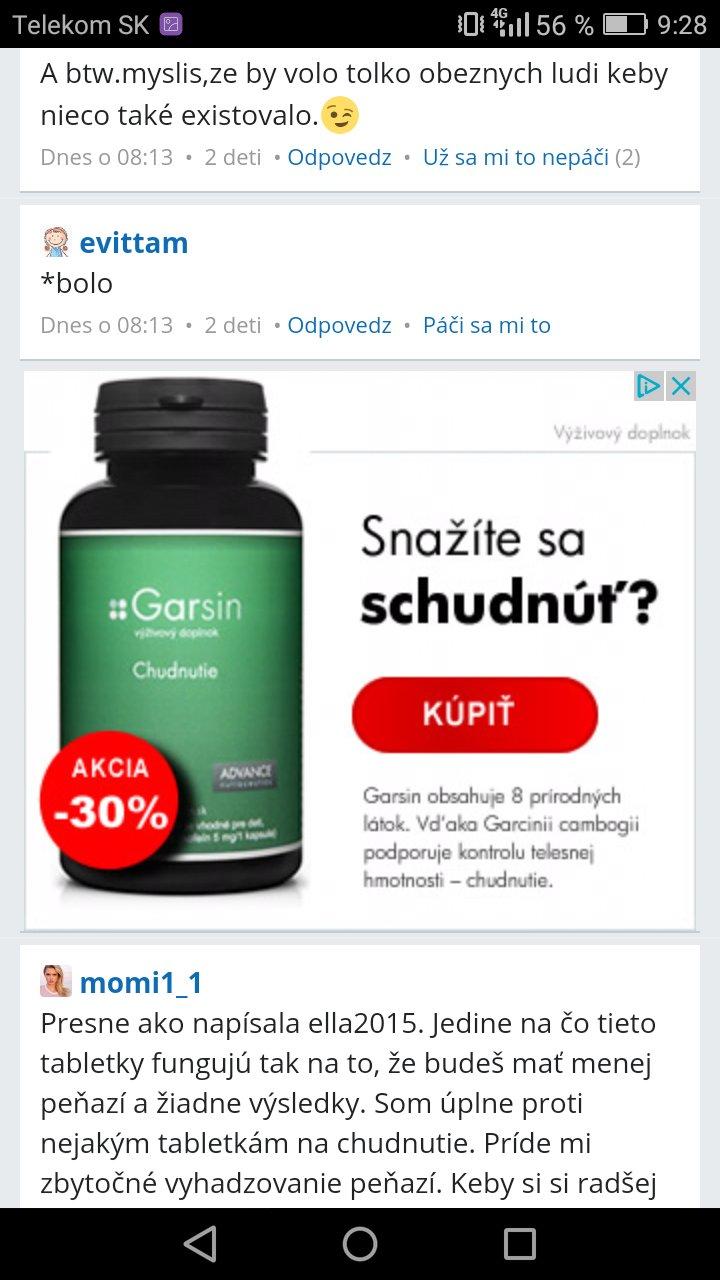The image size is (720, 1280).
Task: Tap 'Už sa mi to nepáči' to unlike
Action: [x=515, y=157]
